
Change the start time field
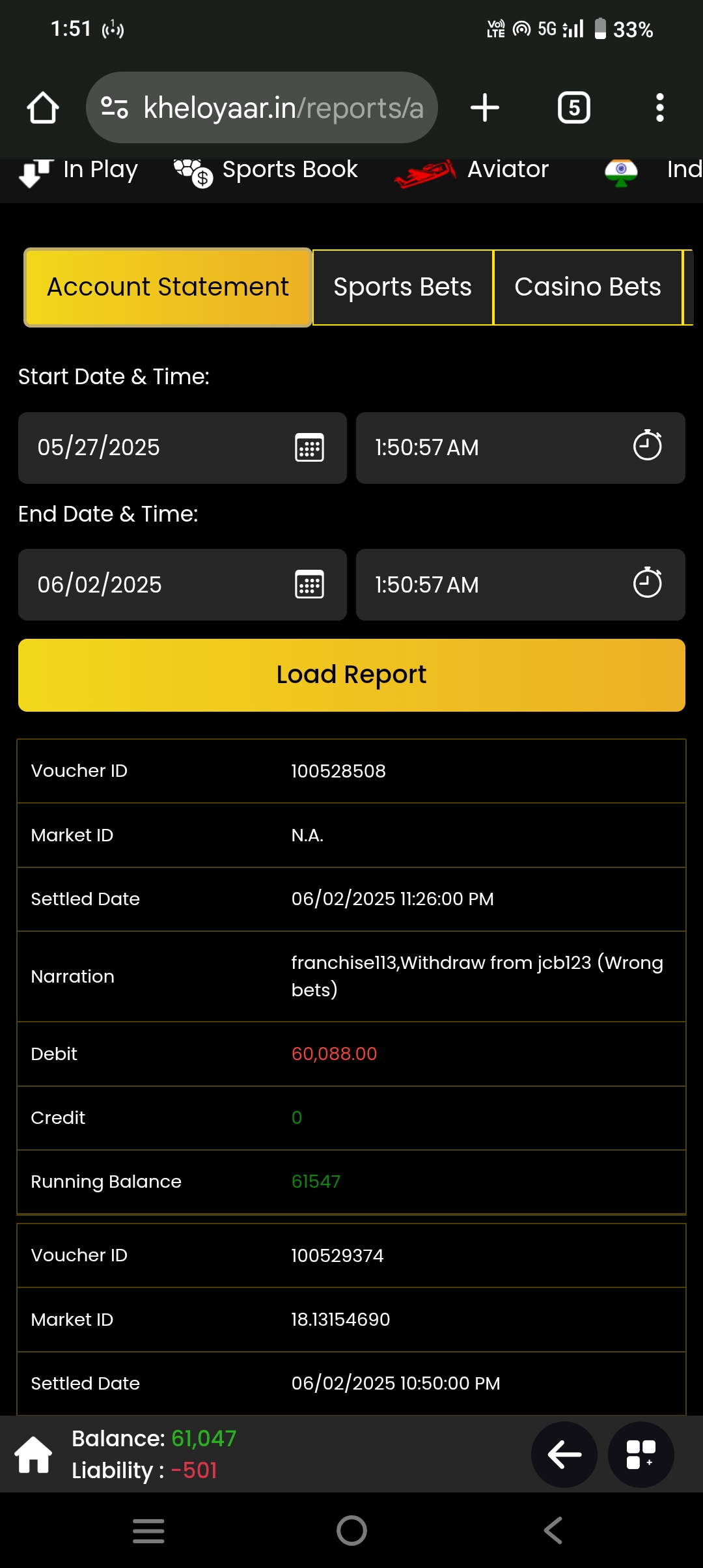point(520,448)
